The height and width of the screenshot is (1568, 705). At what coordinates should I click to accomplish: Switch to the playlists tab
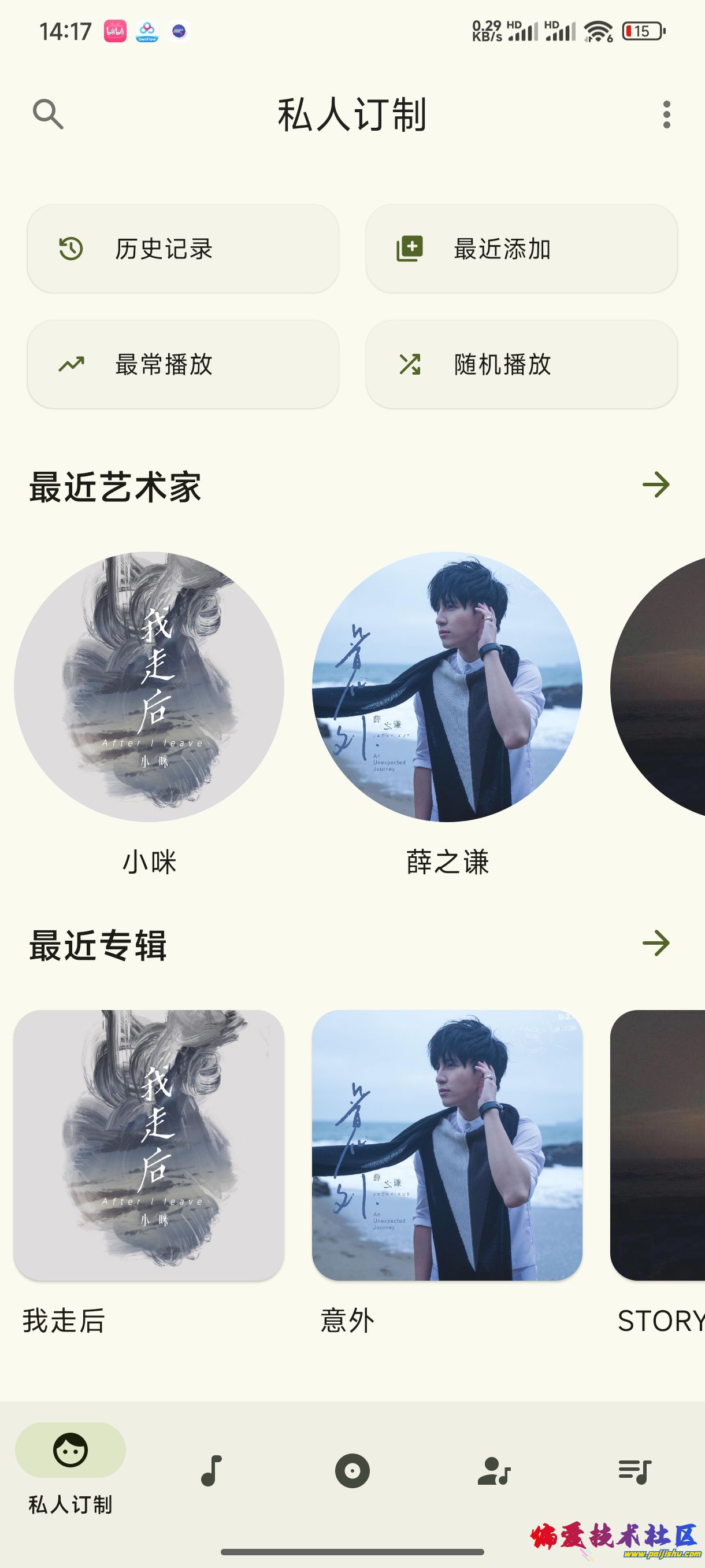coord(634,1471)
